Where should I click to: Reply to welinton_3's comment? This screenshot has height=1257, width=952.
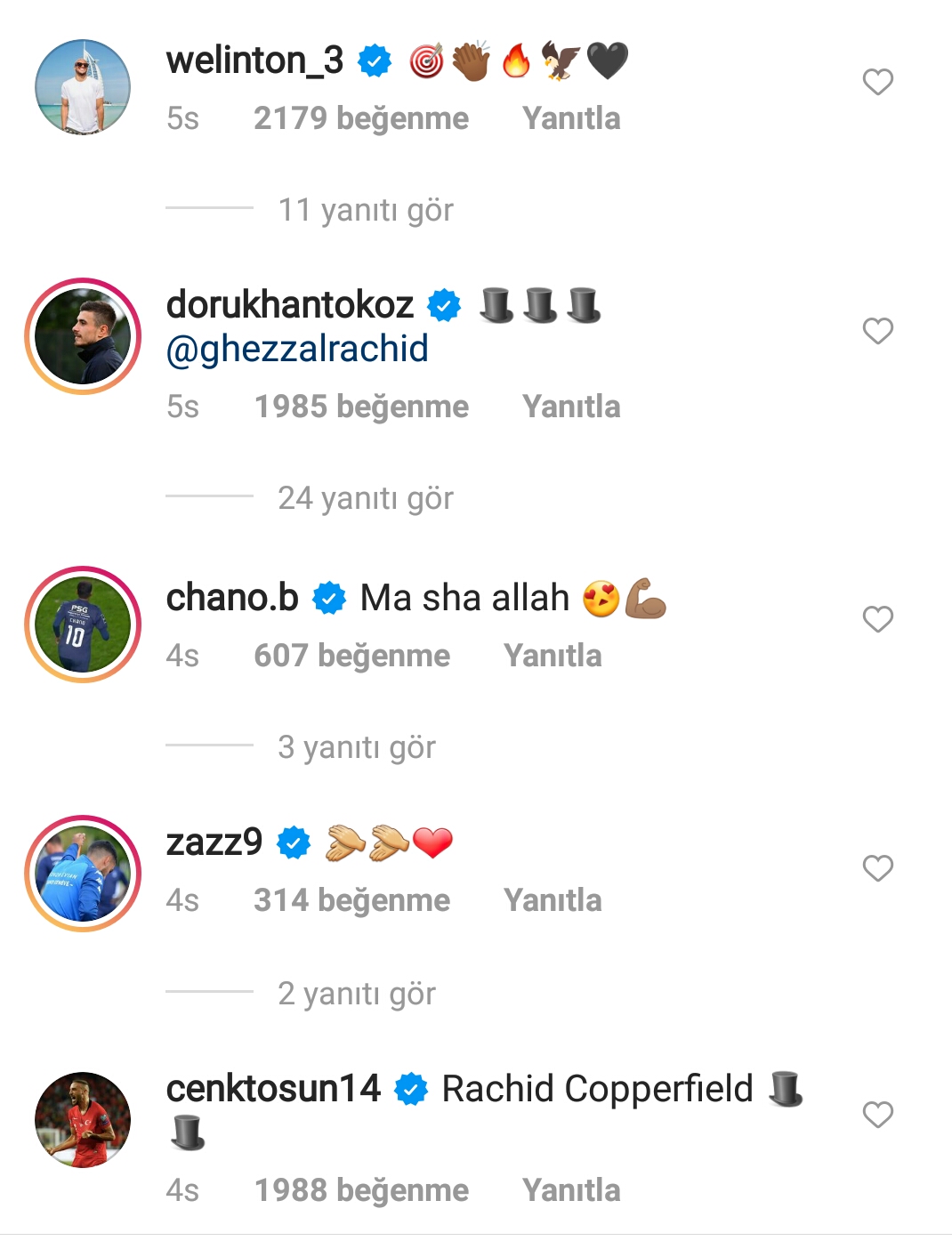570,118
